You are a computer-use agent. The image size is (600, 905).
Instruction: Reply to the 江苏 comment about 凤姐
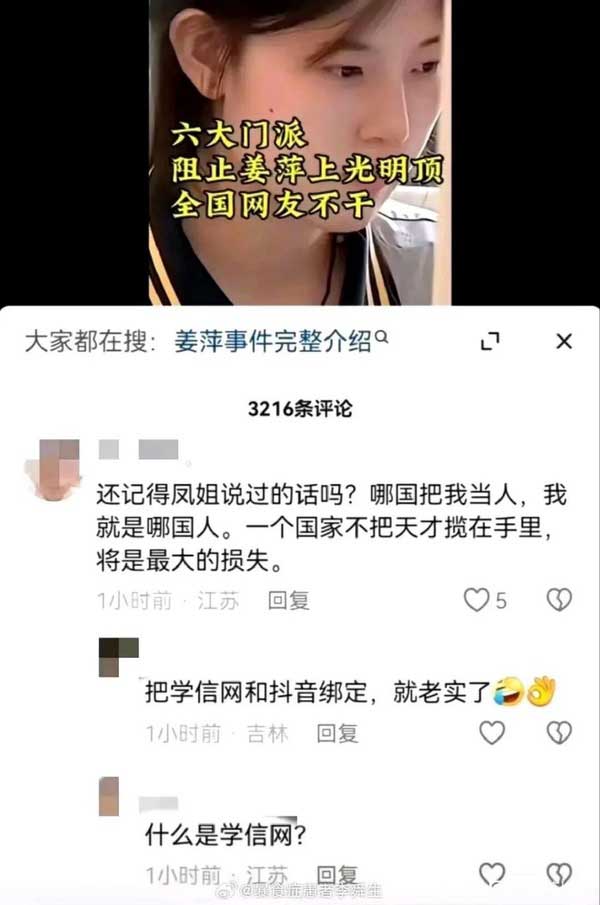pyautogui.click(x=289, y=600)
